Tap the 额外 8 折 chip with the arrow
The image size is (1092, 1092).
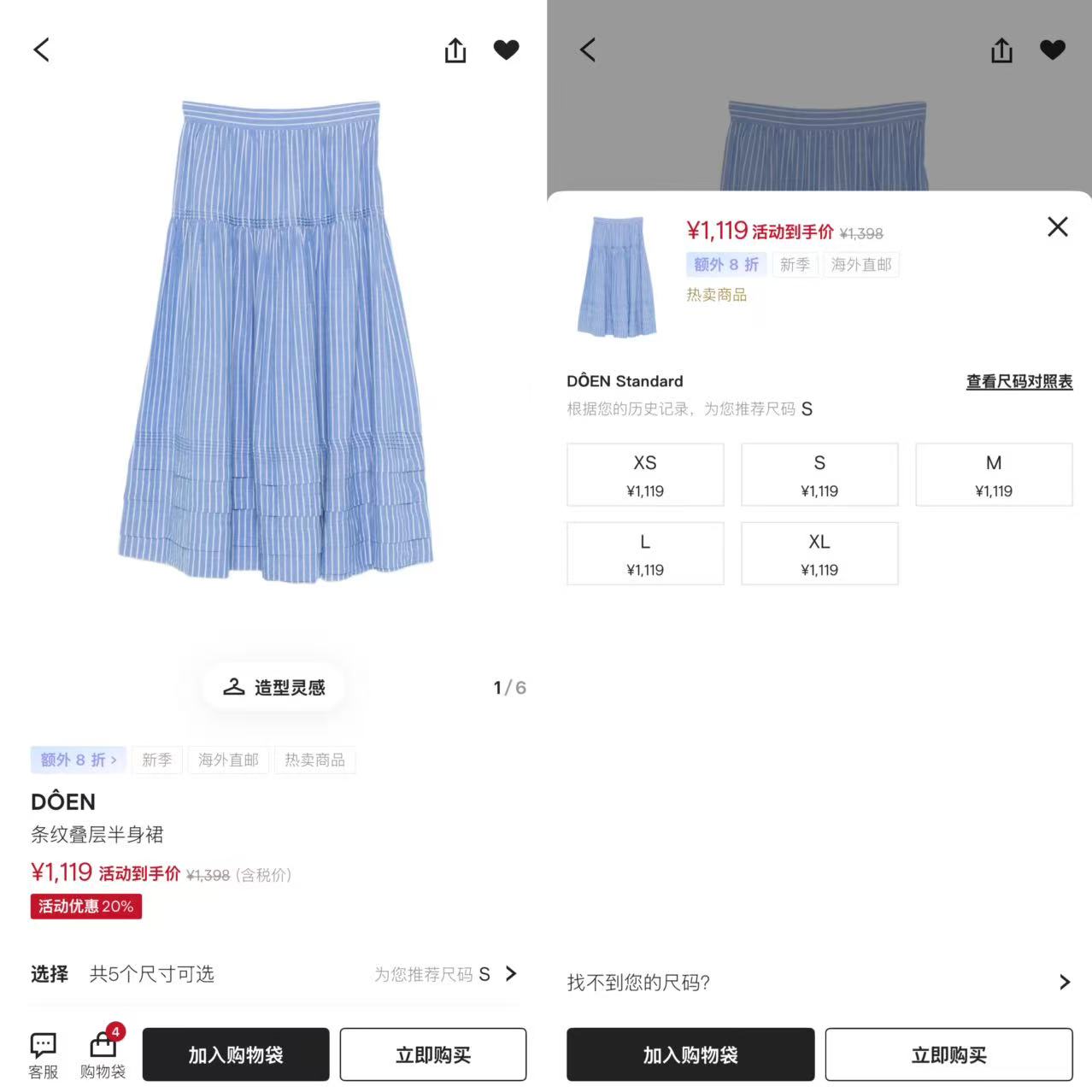point(78,760)
